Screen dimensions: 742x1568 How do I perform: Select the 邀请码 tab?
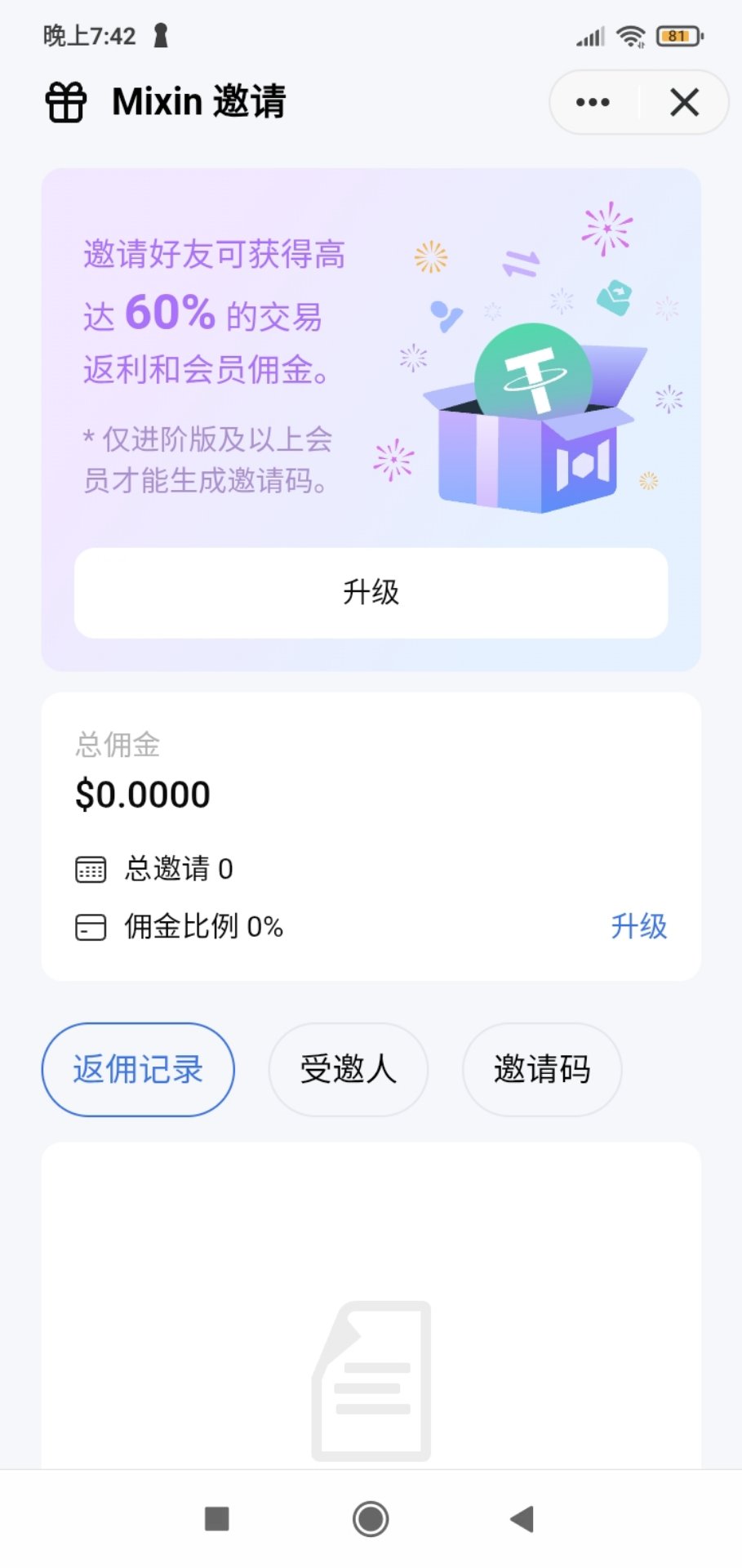(542, 1069)
